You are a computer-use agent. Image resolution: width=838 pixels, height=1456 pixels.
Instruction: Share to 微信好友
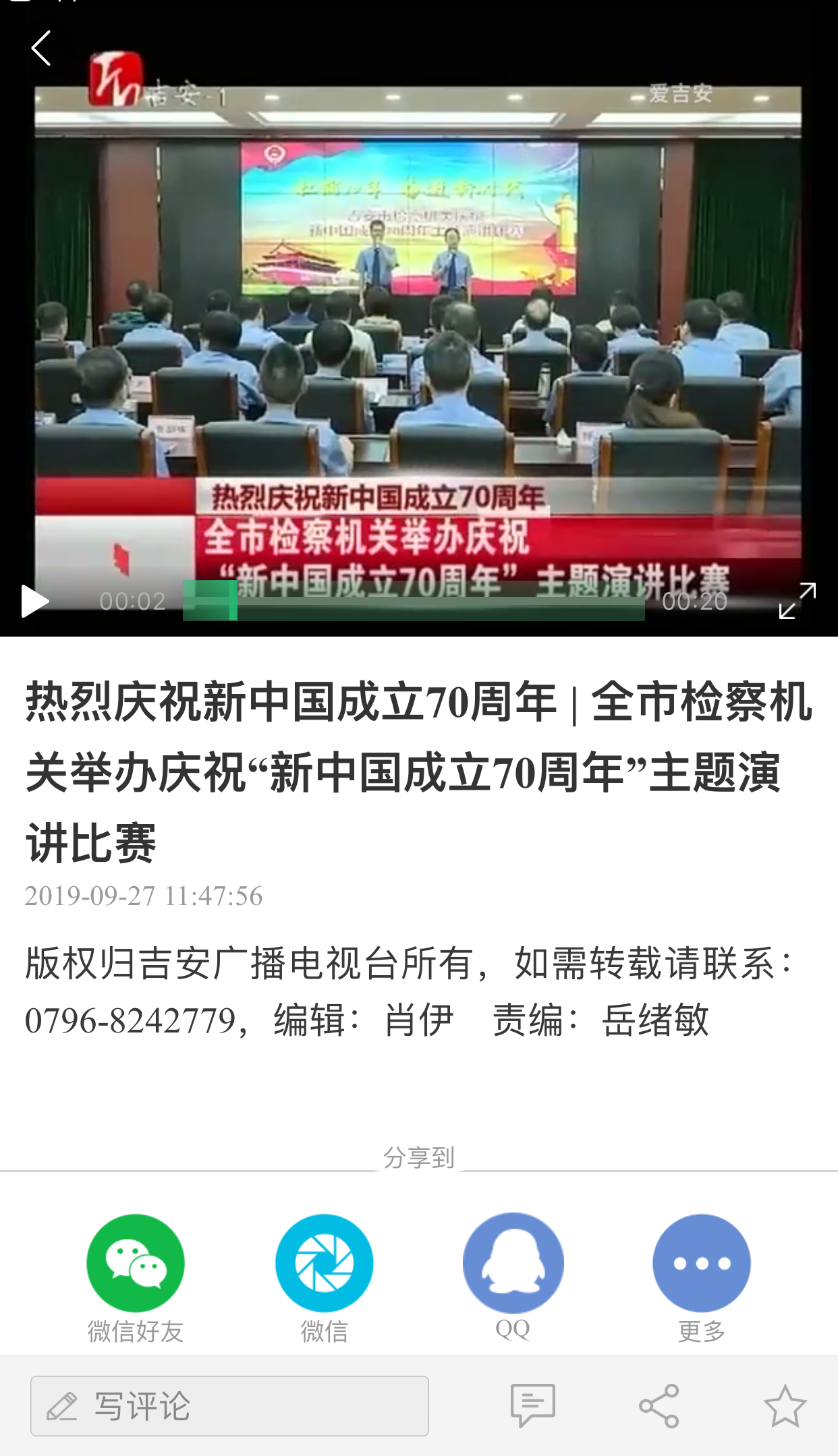click(136, 1263)
